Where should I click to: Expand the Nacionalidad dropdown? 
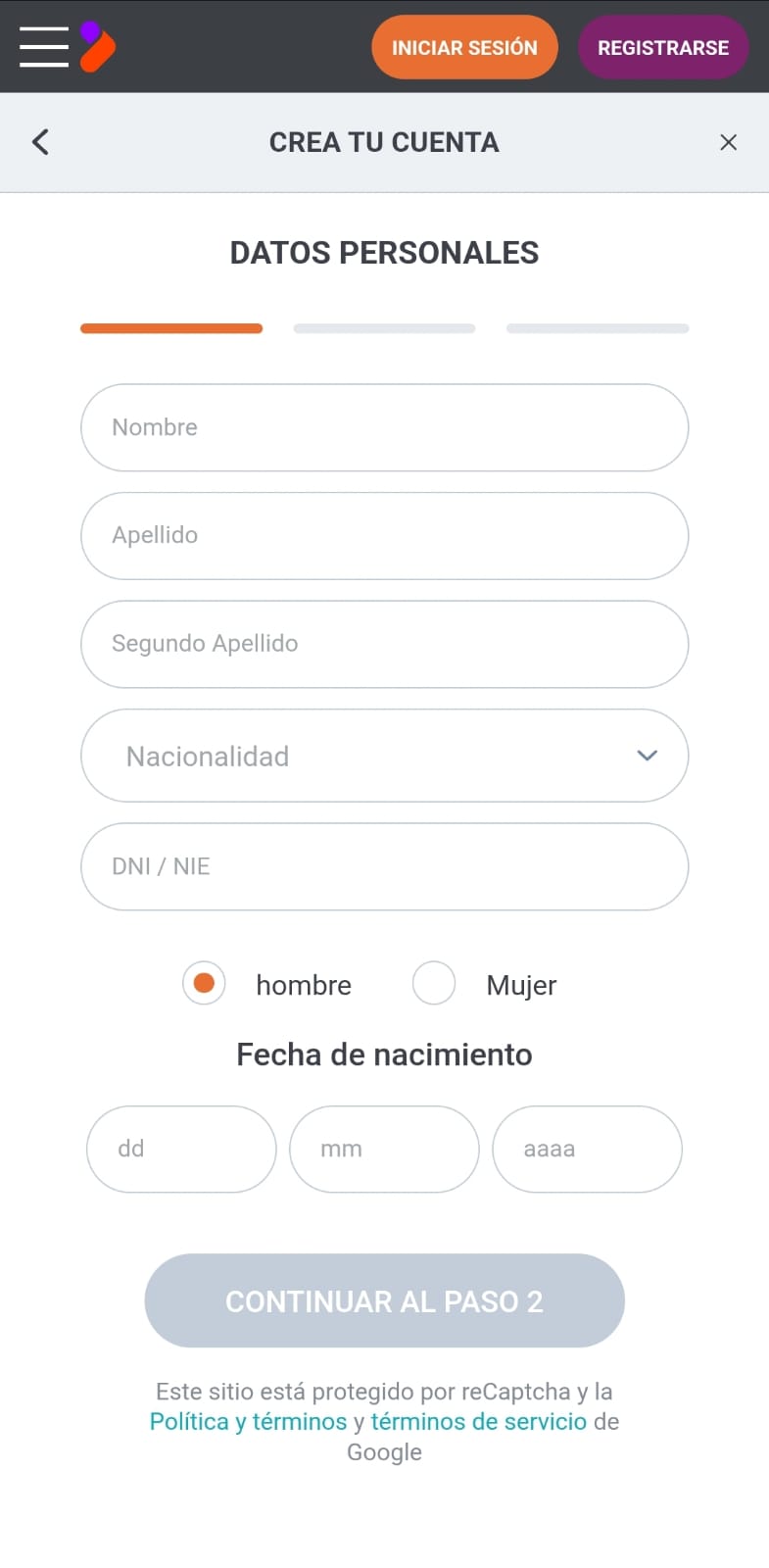click(384, 756)
